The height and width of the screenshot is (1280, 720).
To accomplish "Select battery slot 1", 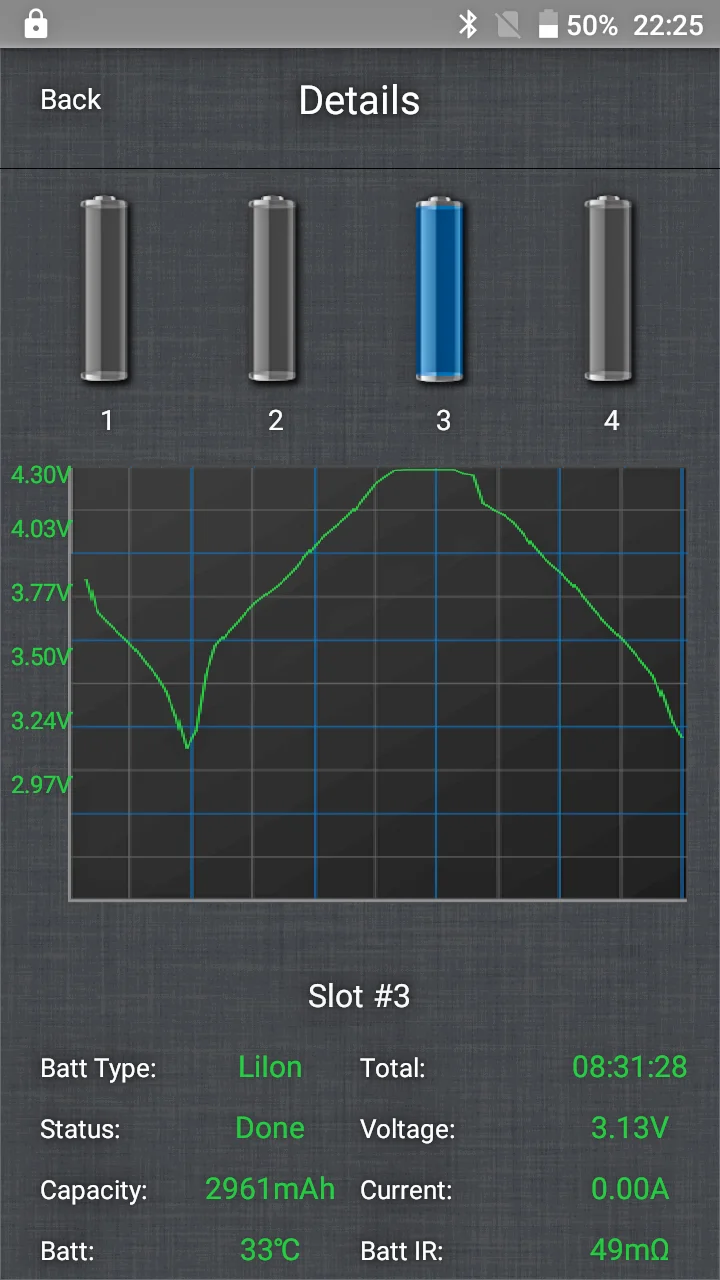I will click(105, 290).
